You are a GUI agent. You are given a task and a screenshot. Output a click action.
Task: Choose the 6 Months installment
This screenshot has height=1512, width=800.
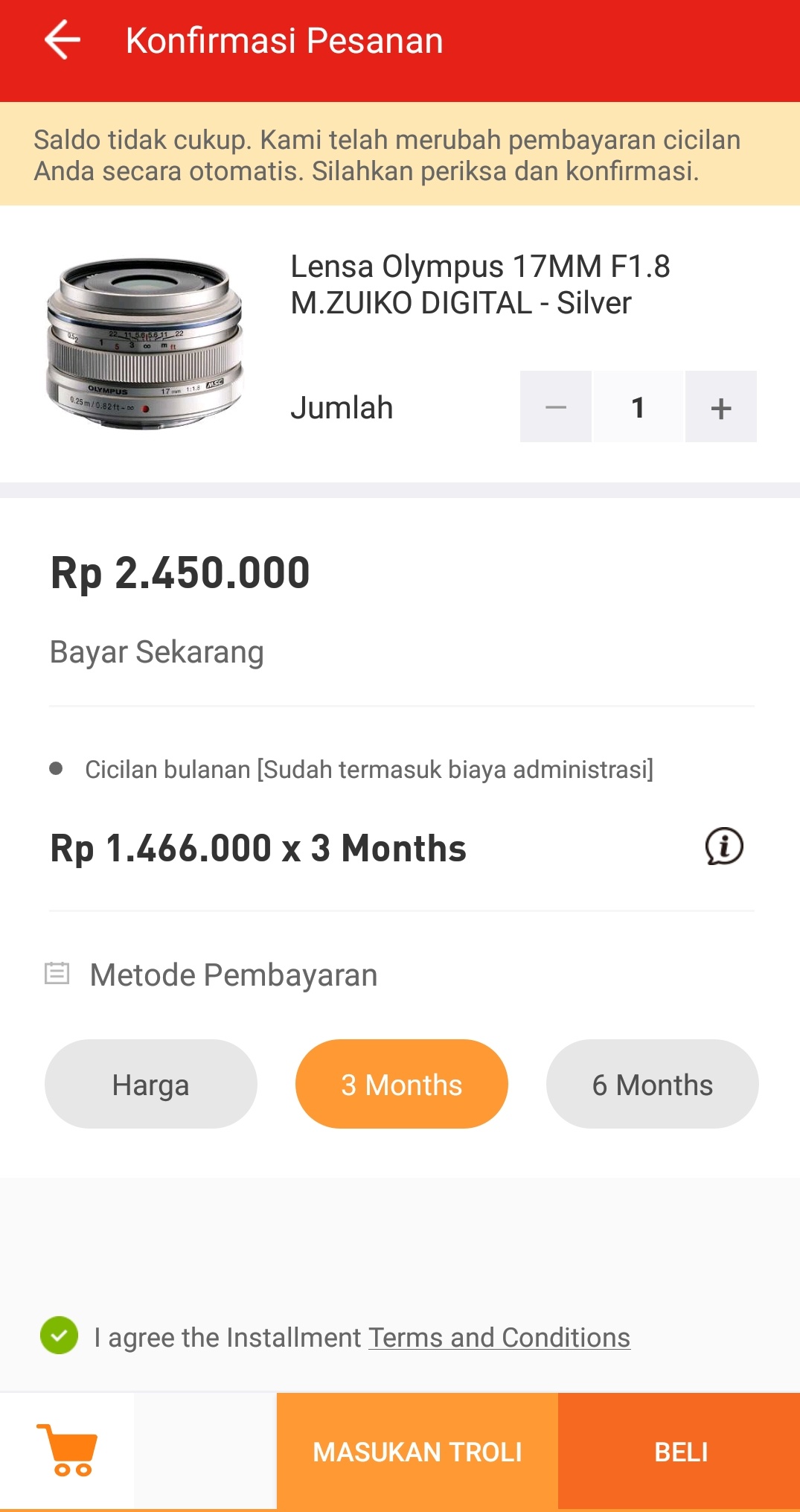tap(653, 1085)
